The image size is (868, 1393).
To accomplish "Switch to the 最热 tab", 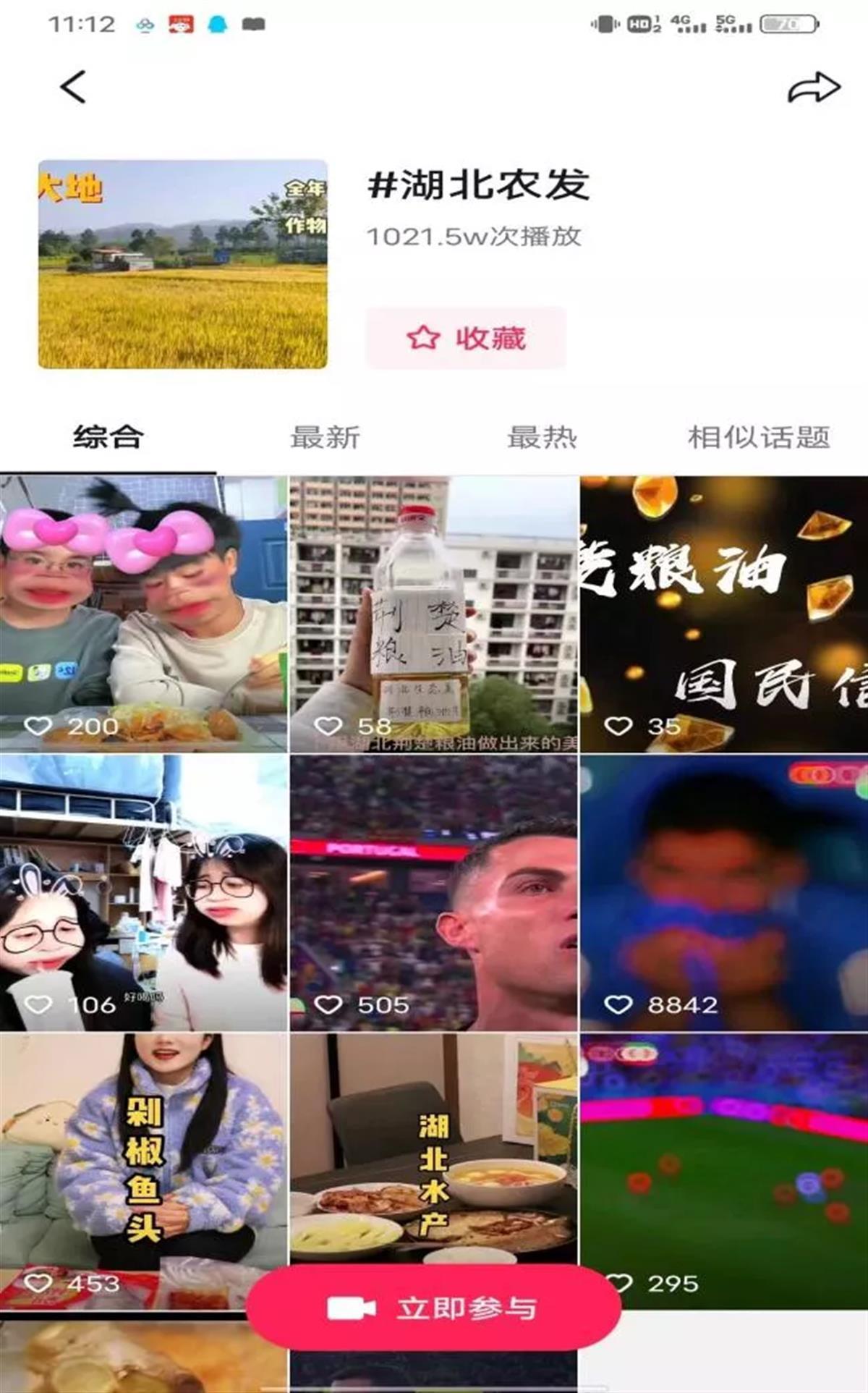I will click(542, 437).
